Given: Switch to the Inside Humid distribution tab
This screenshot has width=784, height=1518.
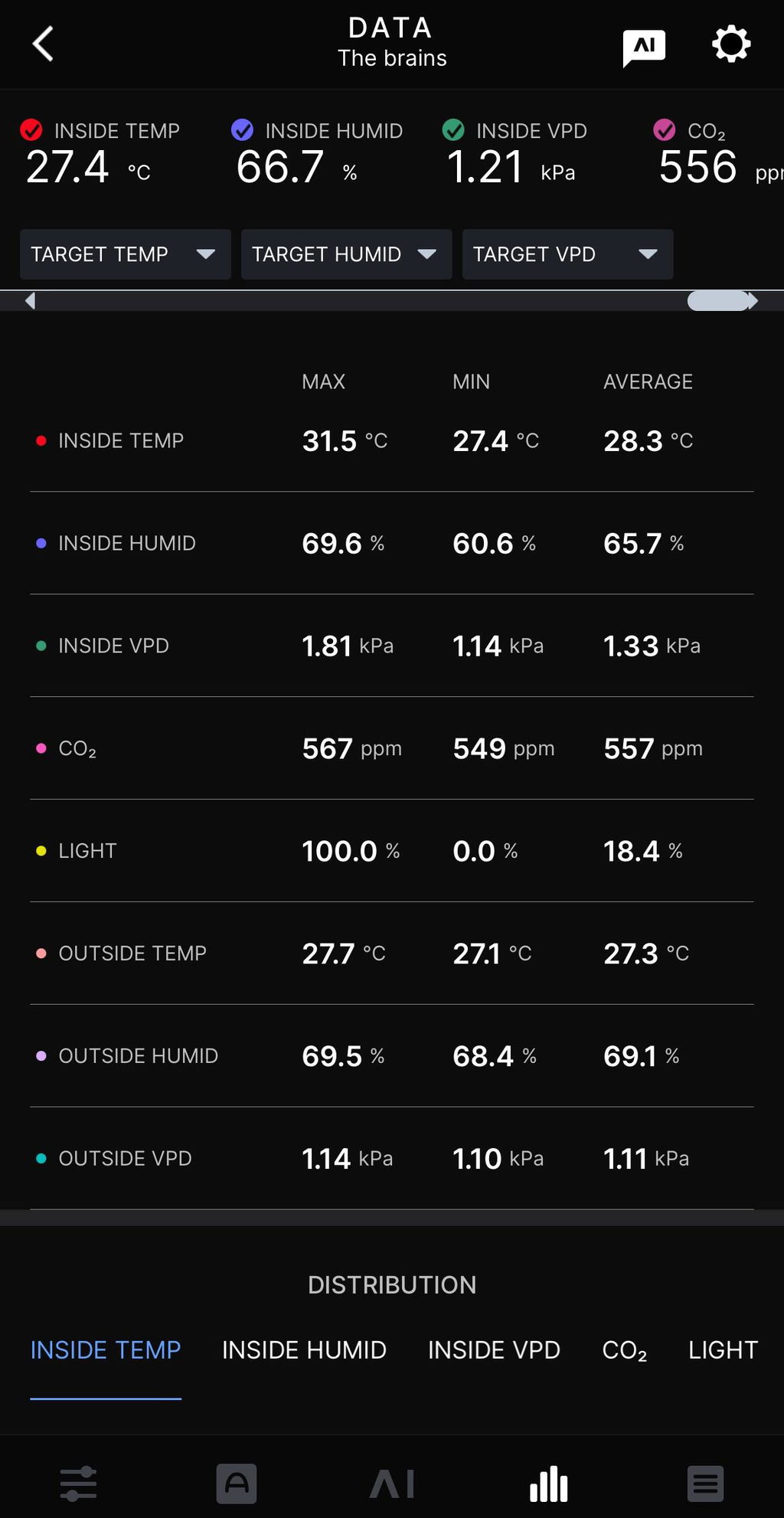Looking at the screenshot, I should (x=304, y=1350).
